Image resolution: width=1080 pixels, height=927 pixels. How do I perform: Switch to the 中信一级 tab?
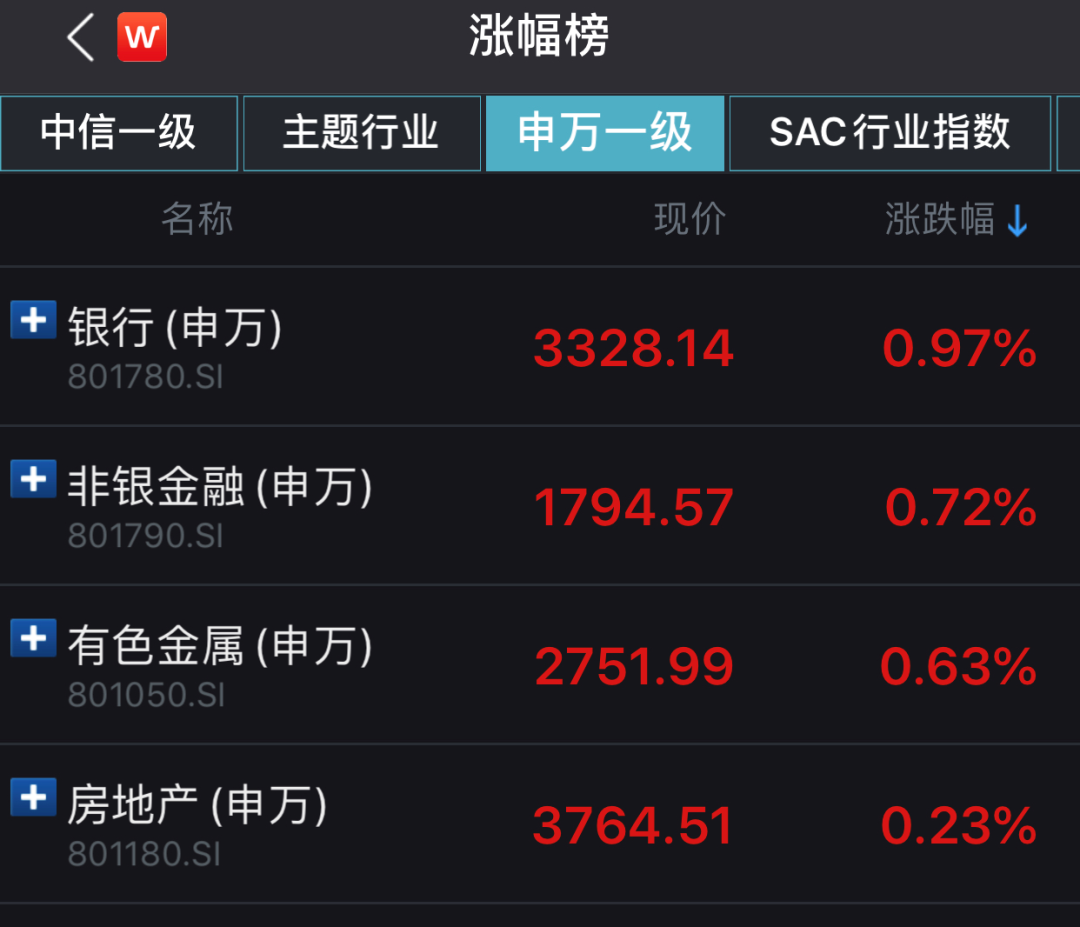(x=119, y=133)
